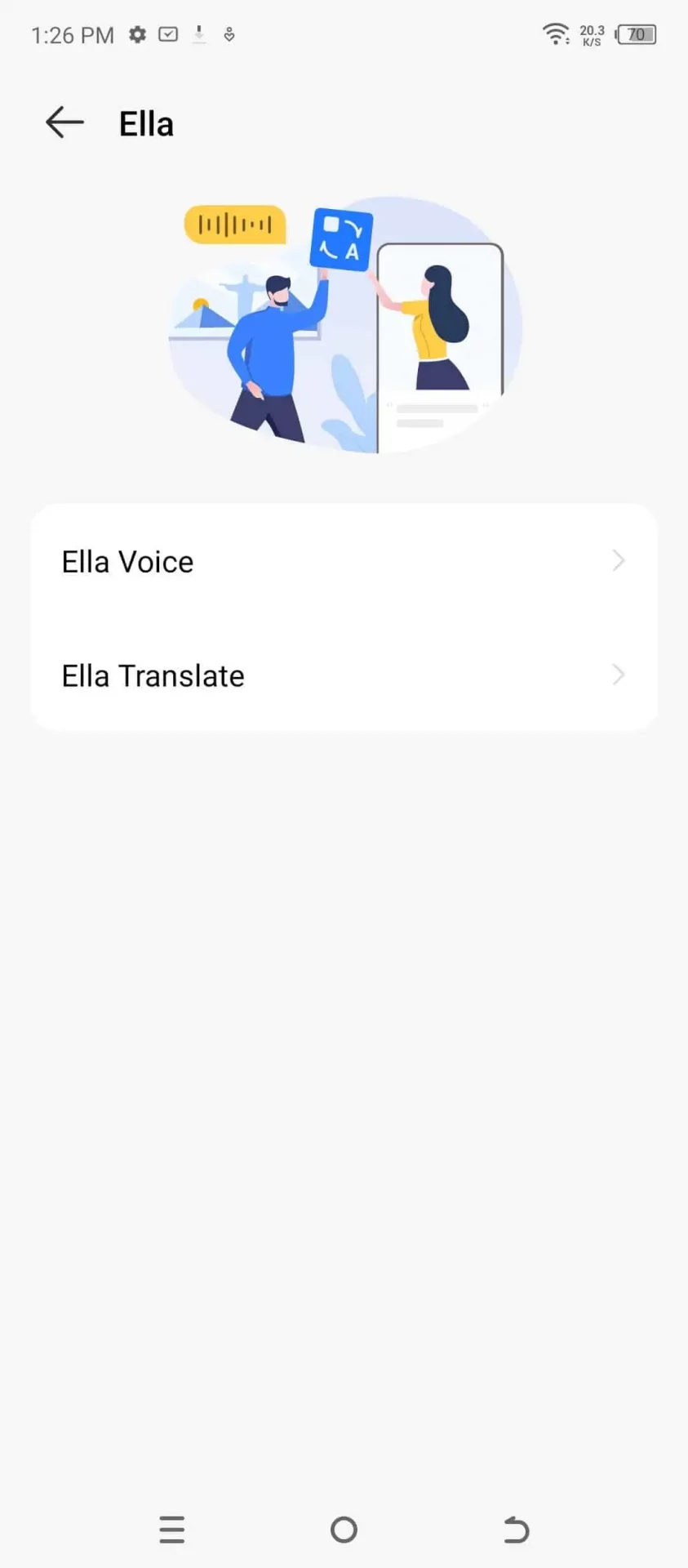This screenshot has width=688, height=1568.
Task: Open Ella Voice settings
Action: click(x=343, y=562)
